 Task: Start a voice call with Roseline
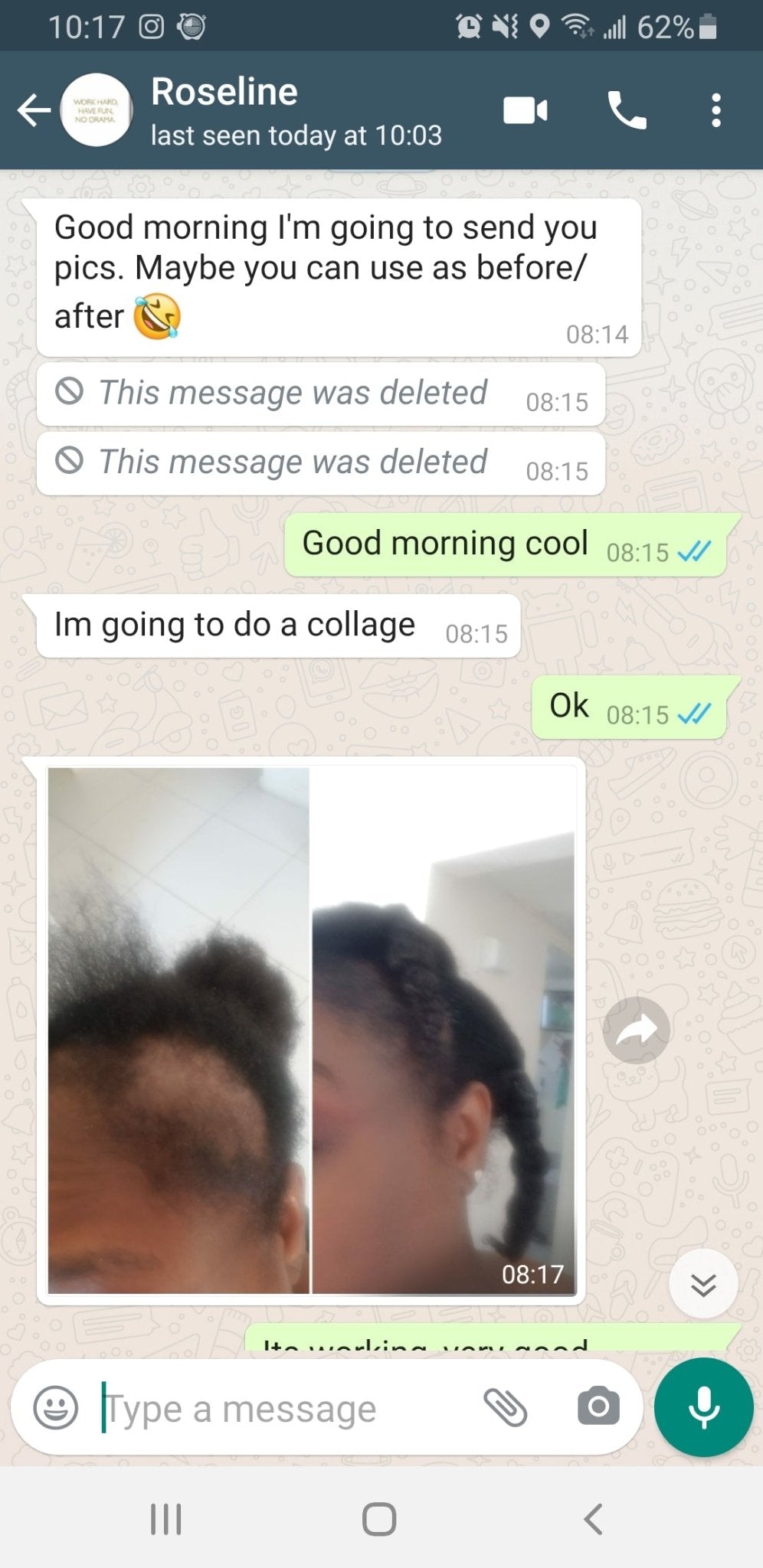pos(627,111)
